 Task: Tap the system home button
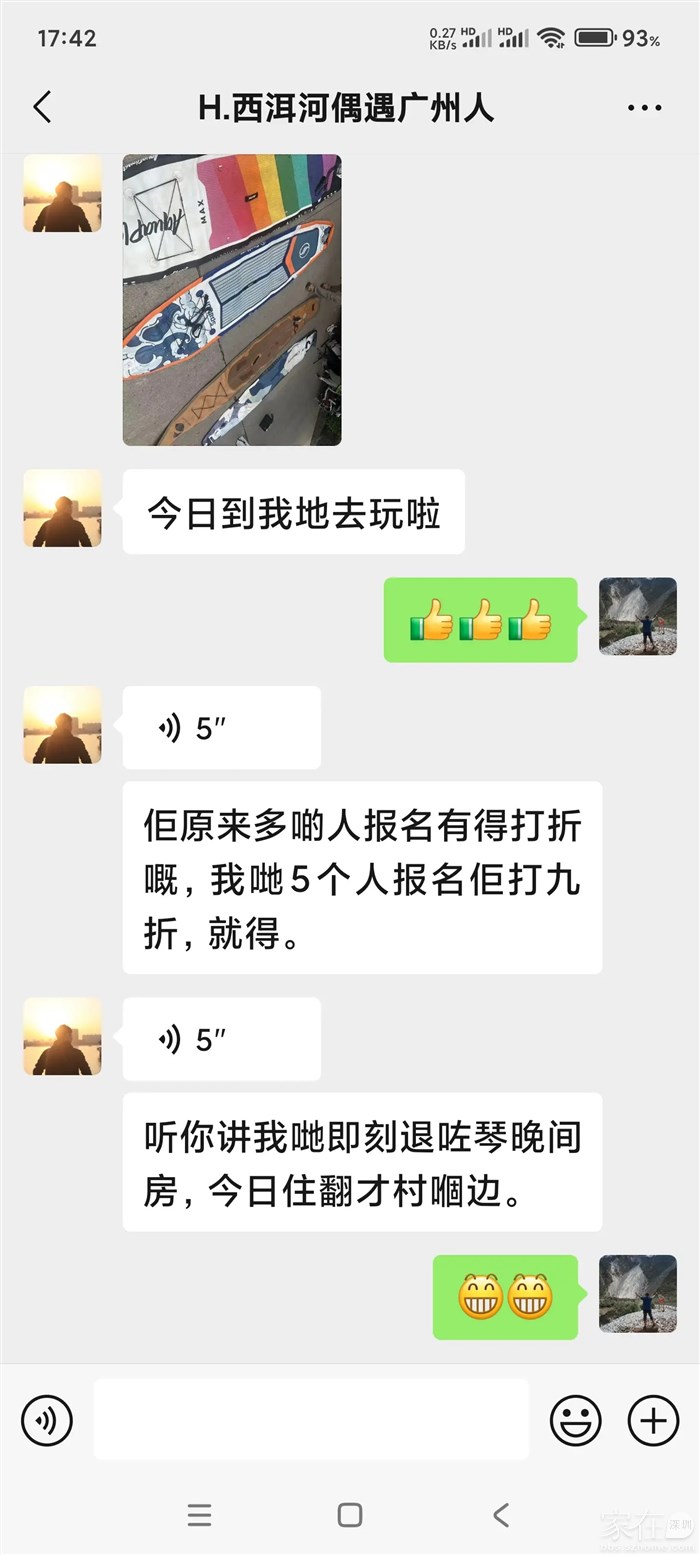(350, 1514)
